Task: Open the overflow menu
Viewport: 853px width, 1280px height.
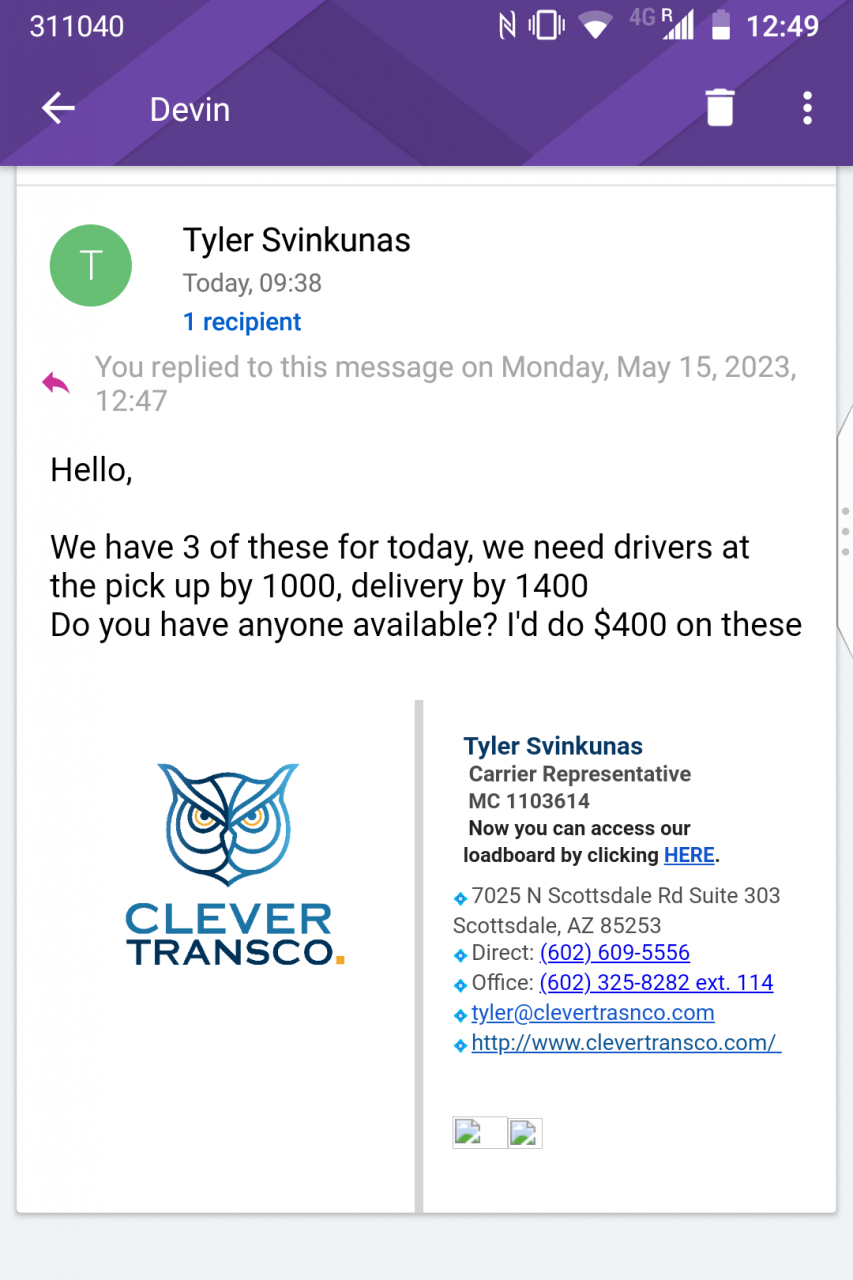Action: (806, 108)
